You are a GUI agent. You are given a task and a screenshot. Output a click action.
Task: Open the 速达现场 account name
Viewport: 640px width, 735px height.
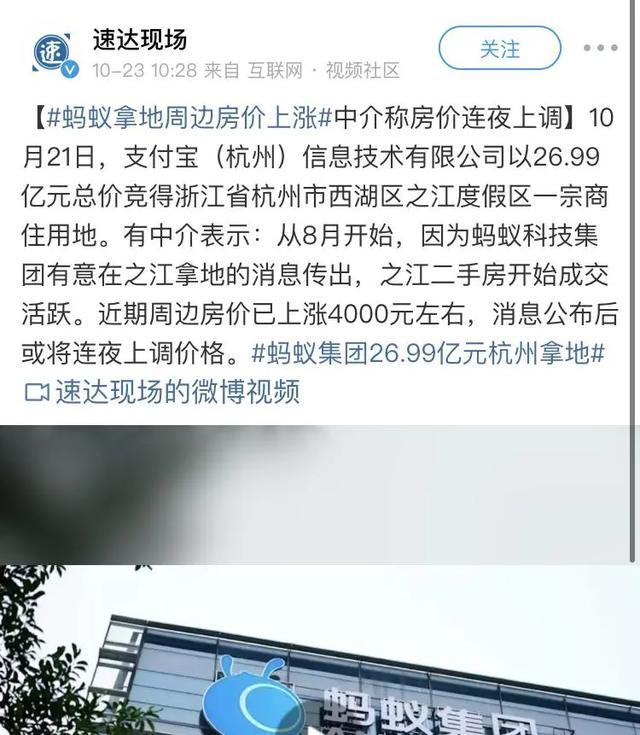[140, 40]
